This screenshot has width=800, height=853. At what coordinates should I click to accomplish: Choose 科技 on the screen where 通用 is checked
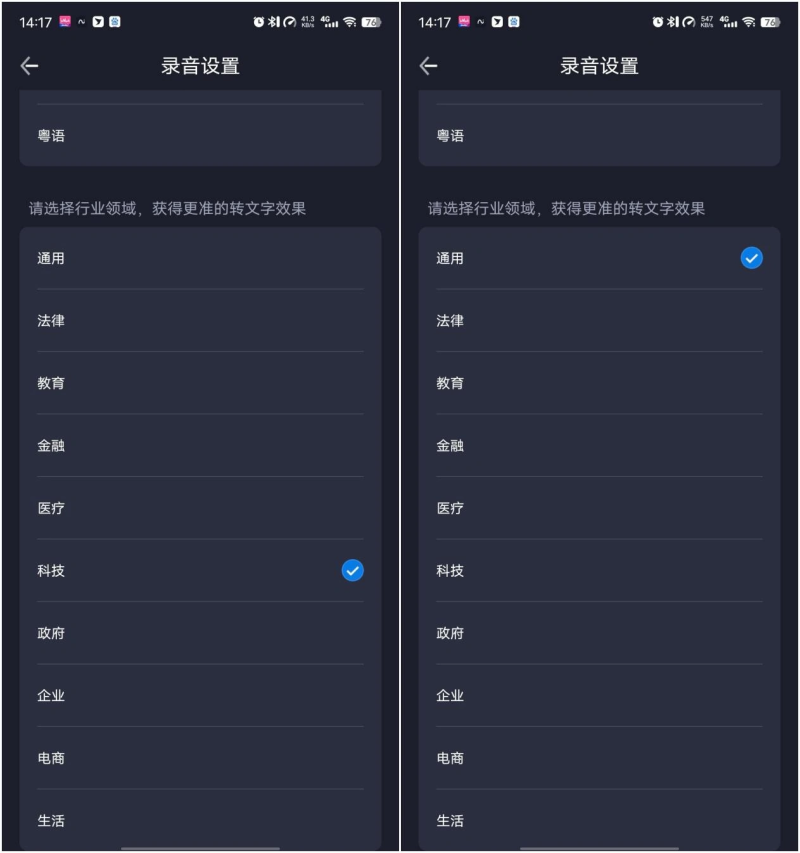point(598,571)
